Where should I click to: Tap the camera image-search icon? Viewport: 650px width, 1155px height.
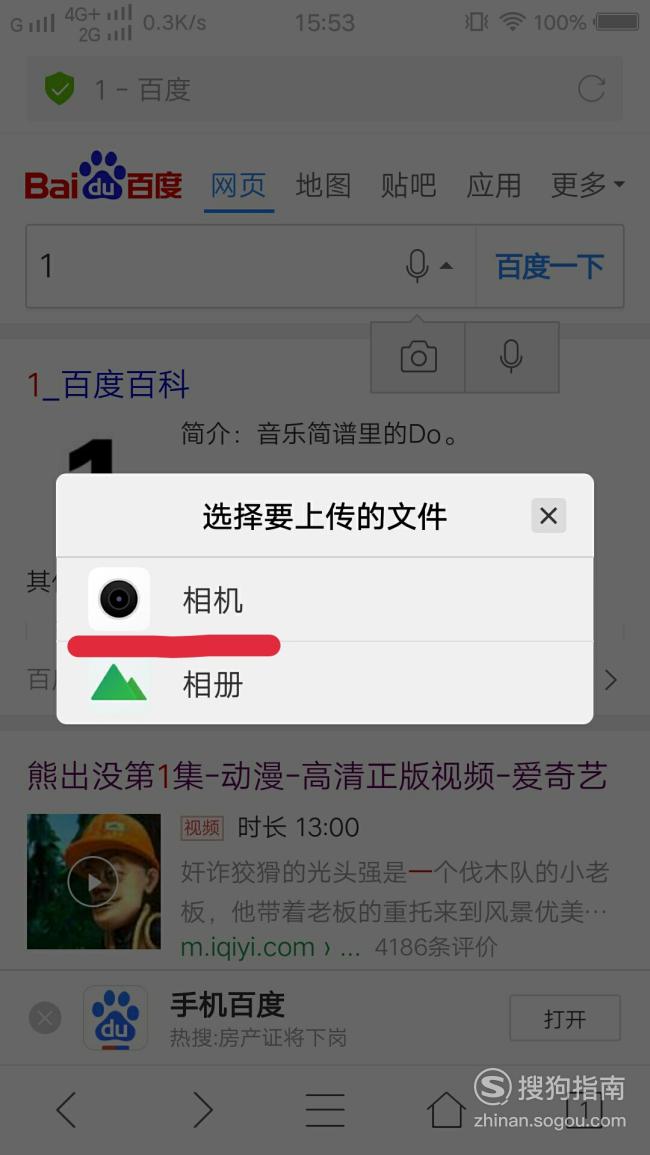(419, 357)
